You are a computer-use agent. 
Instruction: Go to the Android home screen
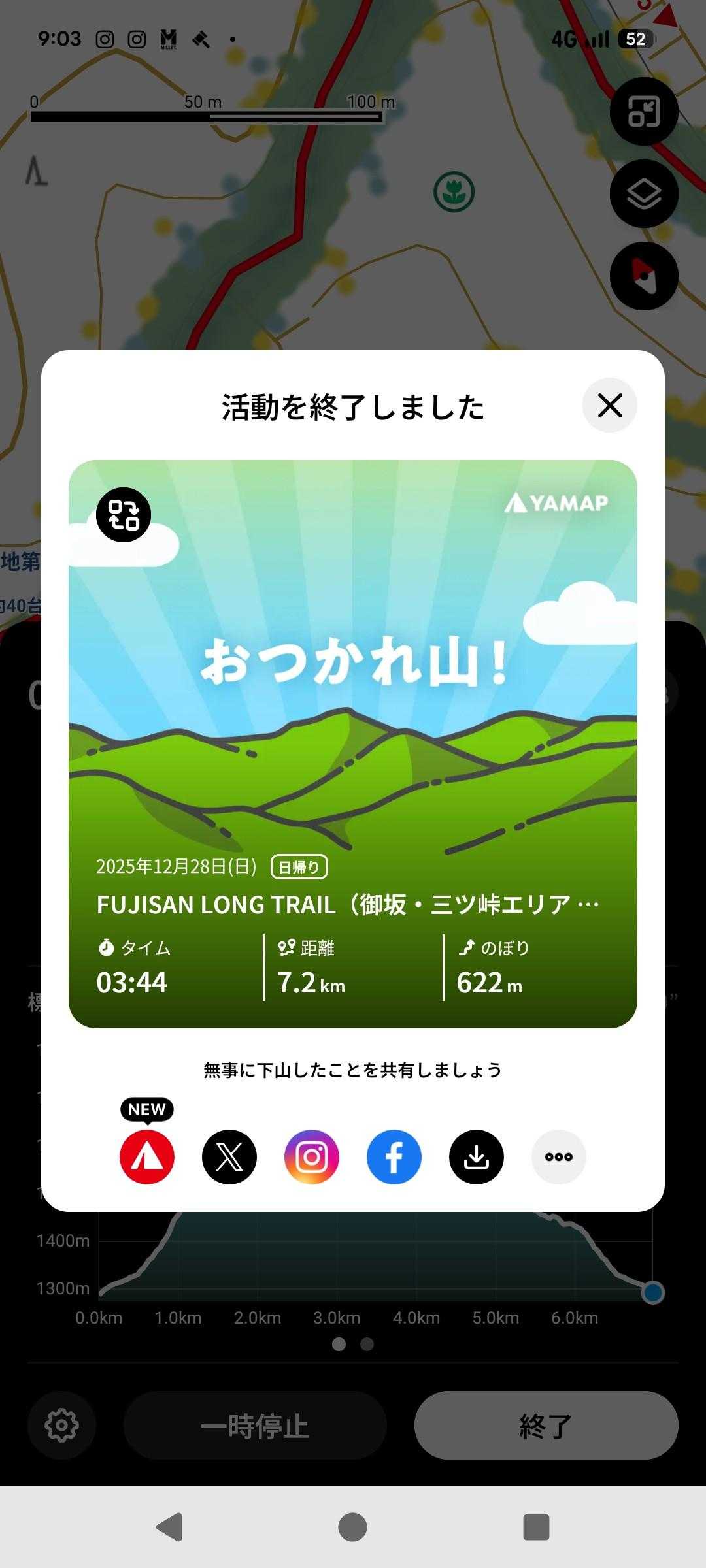point(352,1527)
